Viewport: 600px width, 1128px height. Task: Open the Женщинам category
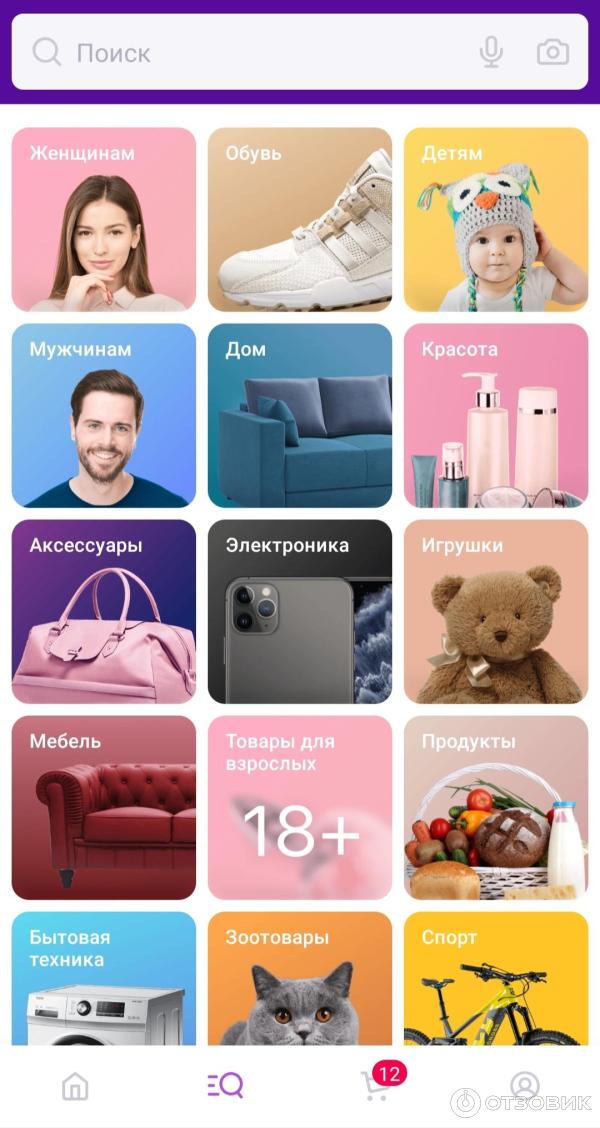click(104, 219)
